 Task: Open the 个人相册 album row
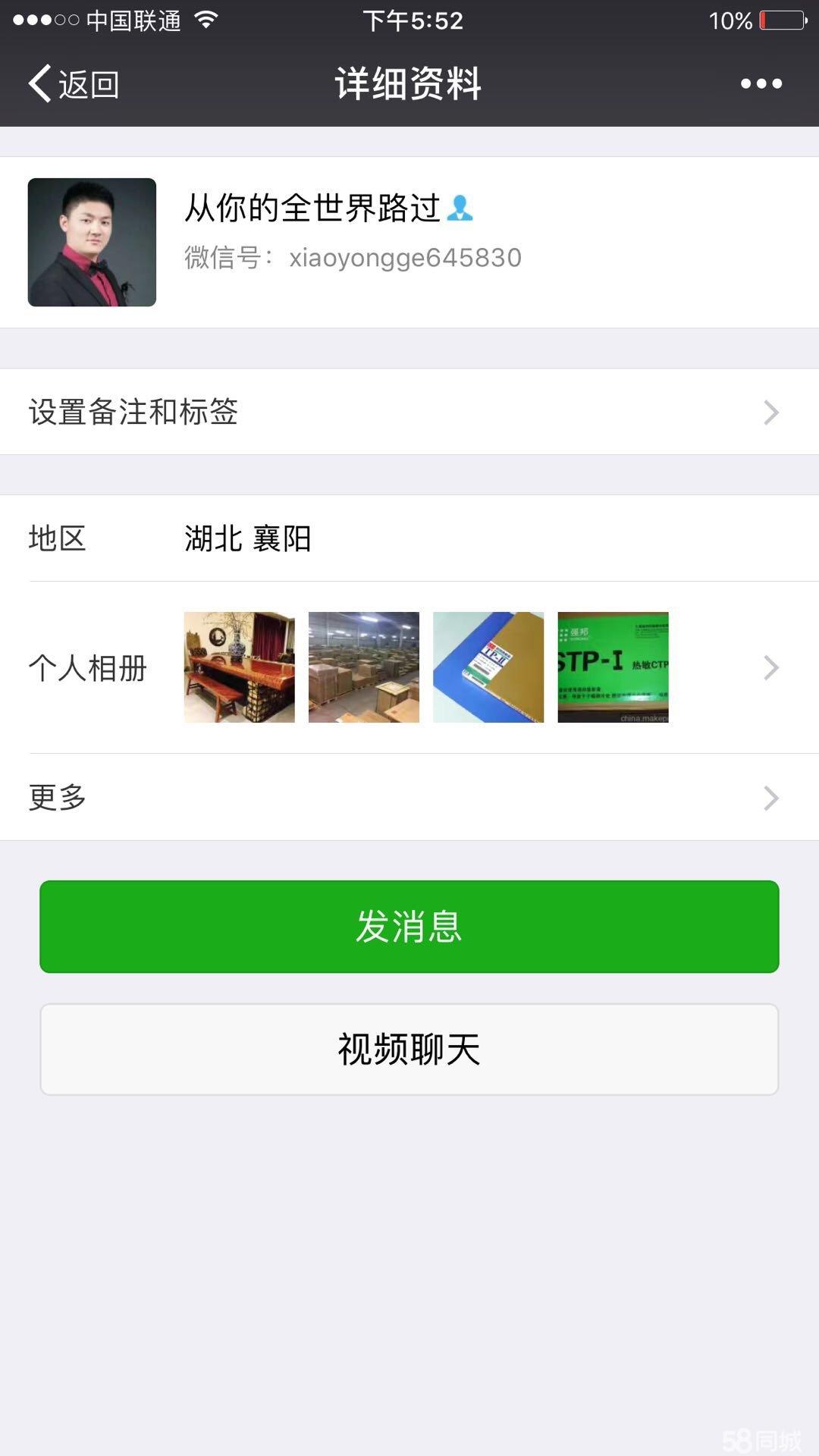(x=409, y=667)
